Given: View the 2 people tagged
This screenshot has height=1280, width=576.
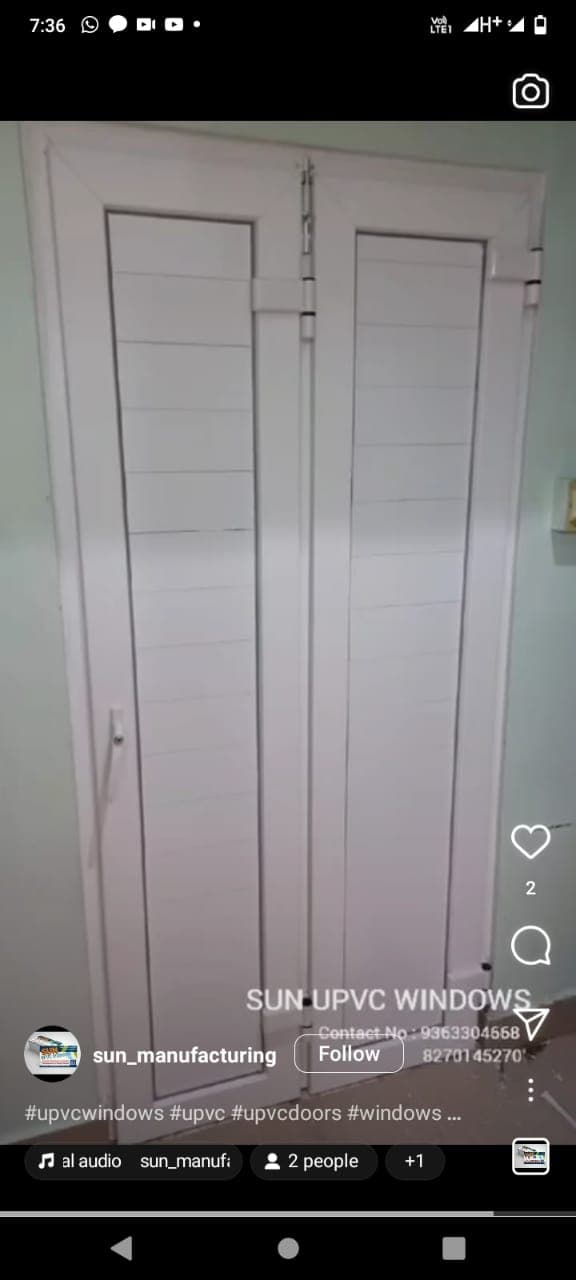Looking at the screenshot, I should point(313,1161).
